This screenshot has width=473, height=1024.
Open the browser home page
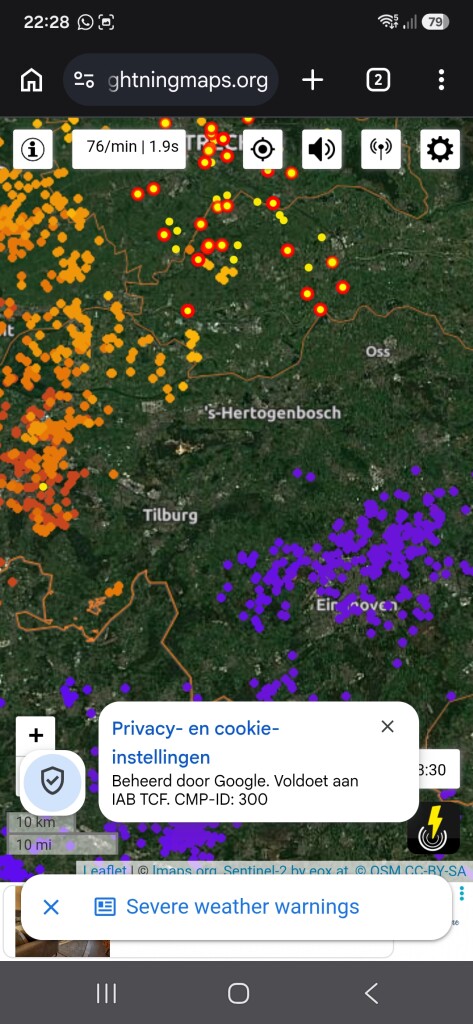click(x=31, y=80)
